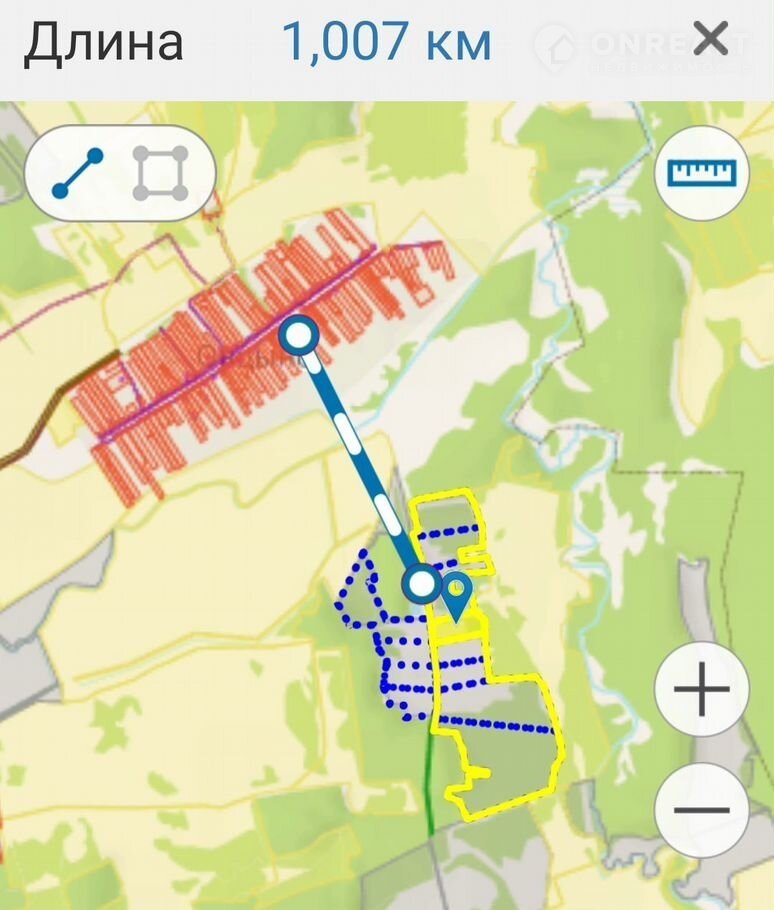Close the length measurement panel

[711, 40]
